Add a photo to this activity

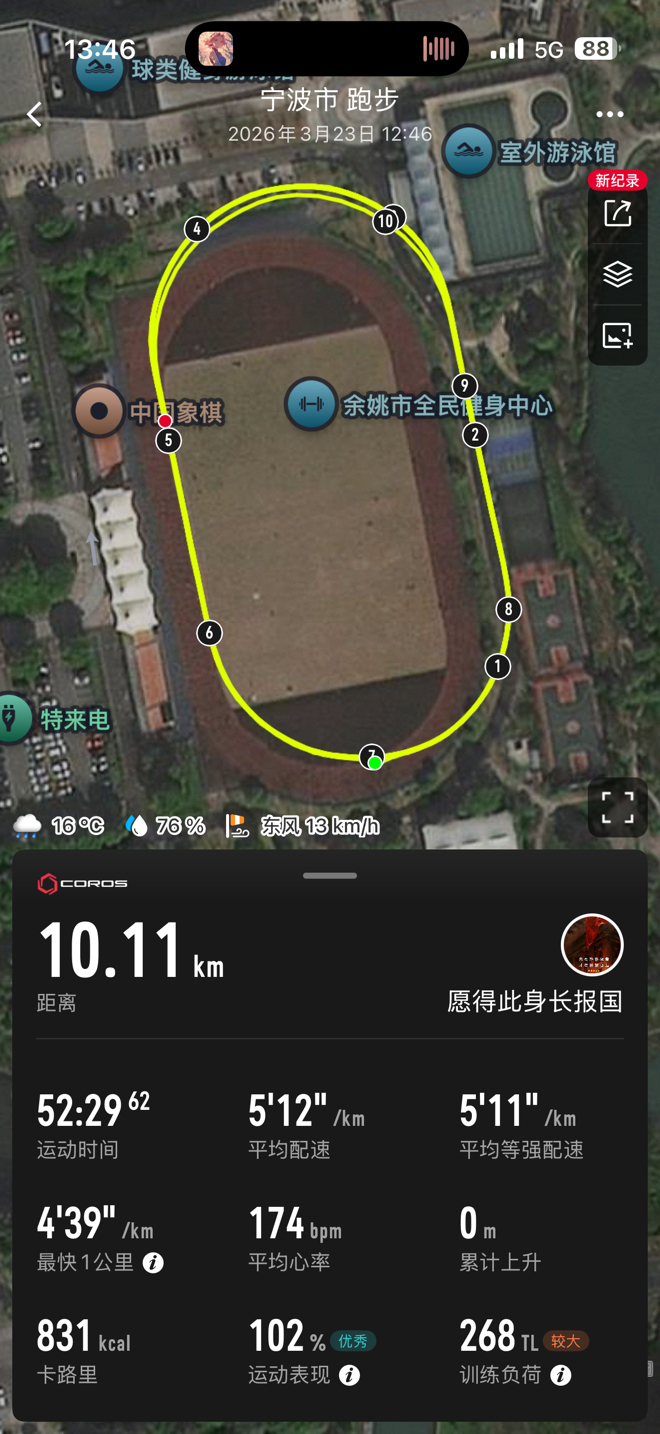click(617, 336)
